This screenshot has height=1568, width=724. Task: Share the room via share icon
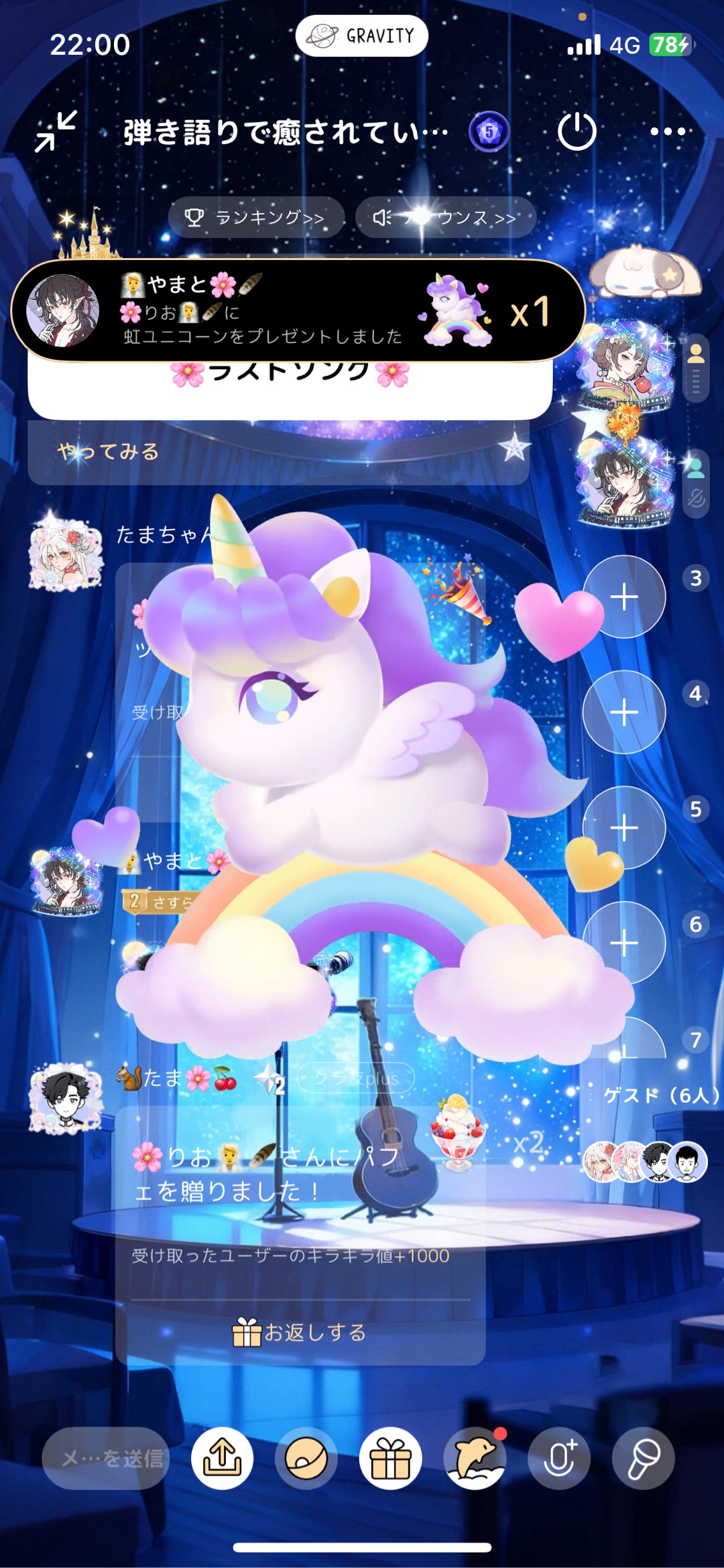pos(222,1458)
